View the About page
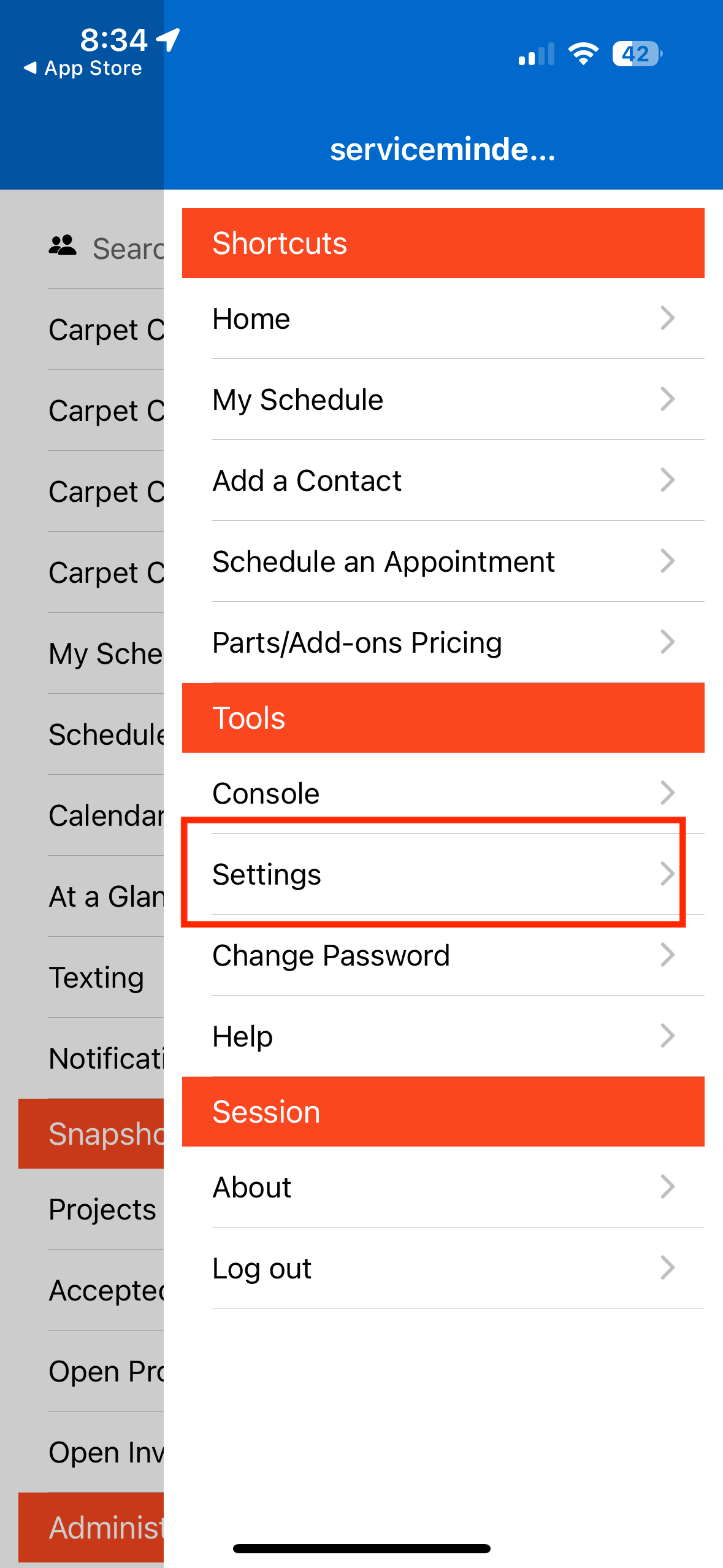The width and height of the screenshot is (723, 1568). click(x=442, y=1187)
